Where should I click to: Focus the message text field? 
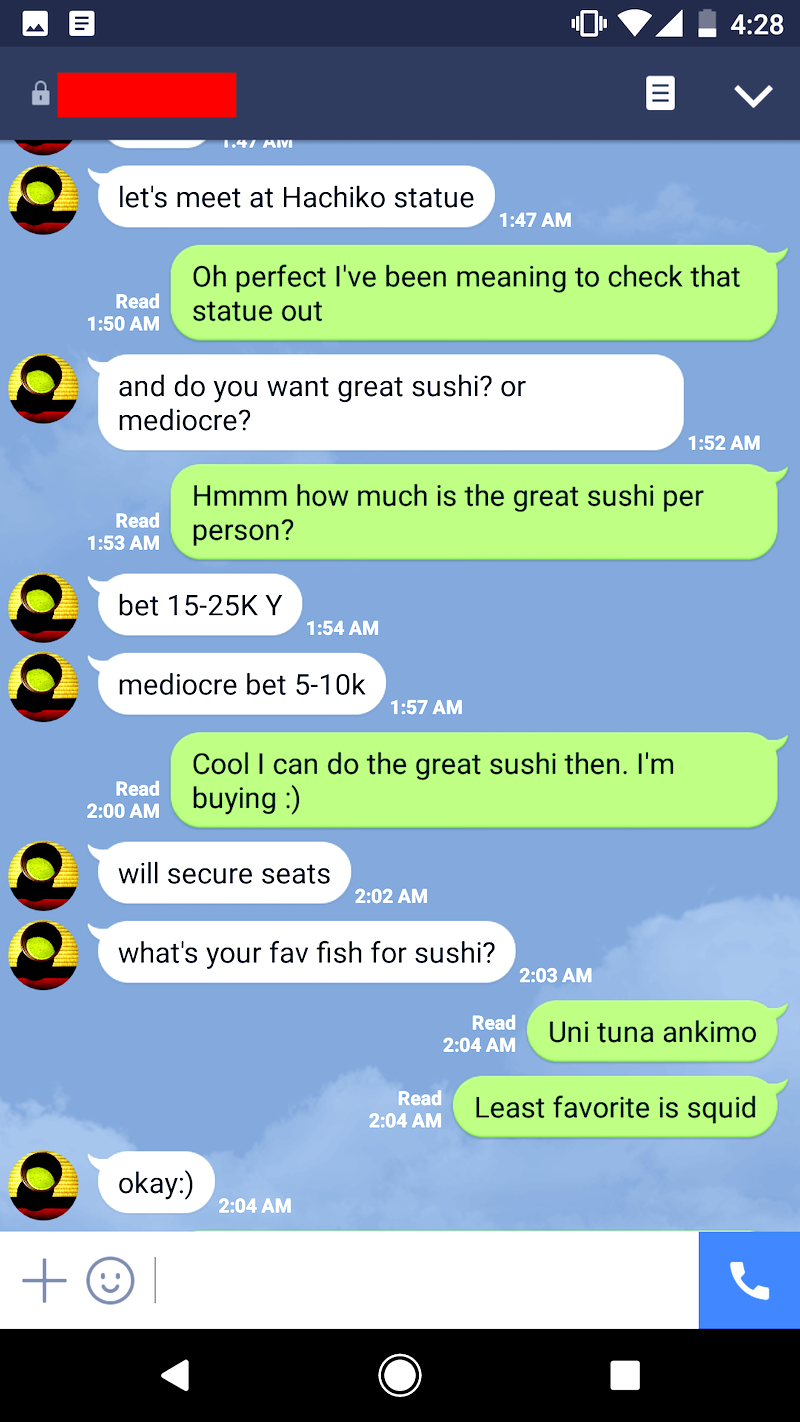click(x=425, y=1281)
